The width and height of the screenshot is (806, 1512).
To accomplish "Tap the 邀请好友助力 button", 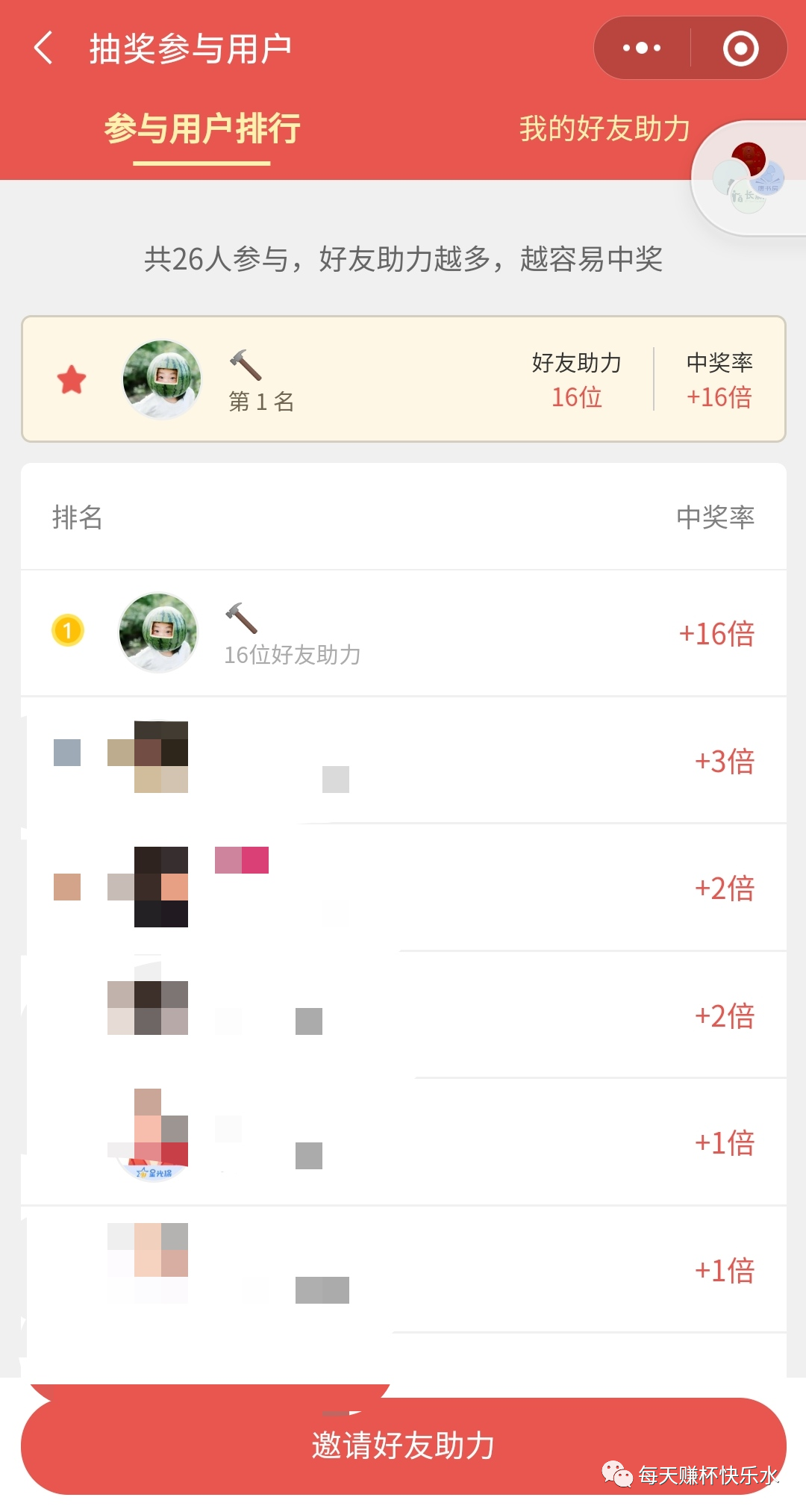I will tap(403, 1445).
